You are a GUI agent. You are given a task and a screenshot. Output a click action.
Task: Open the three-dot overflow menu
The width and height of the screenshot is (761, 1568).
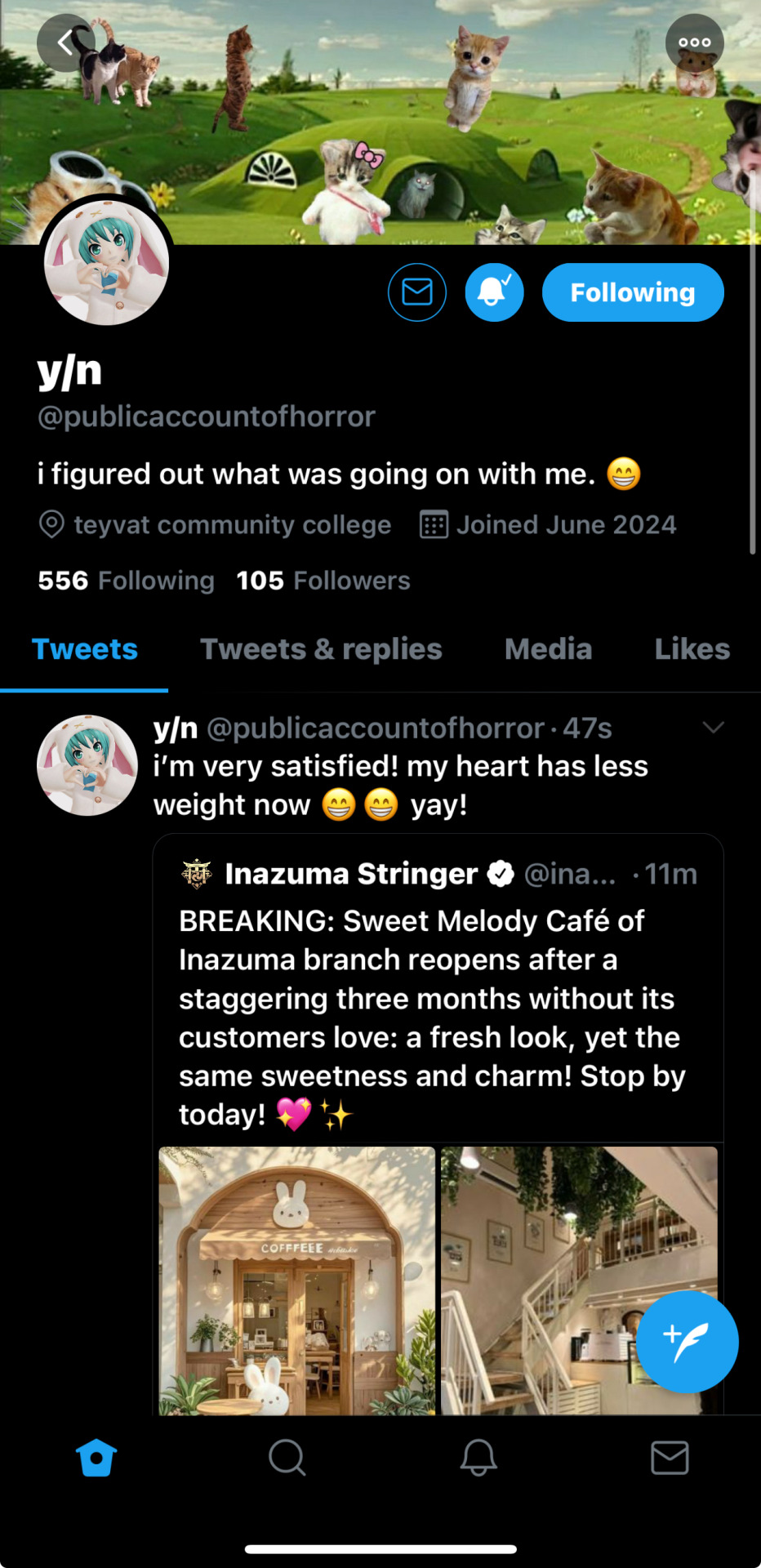pos(694,43)
